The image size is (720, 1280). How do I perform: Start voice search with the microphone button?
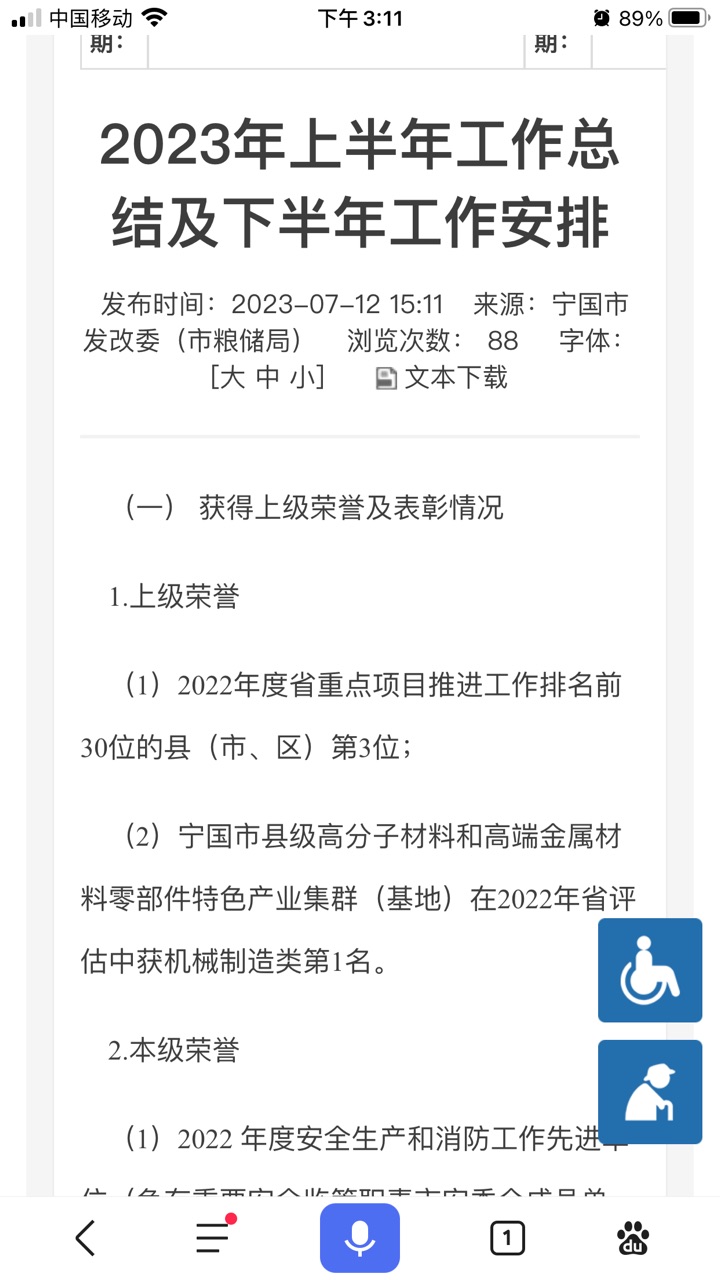(360, 1238)
